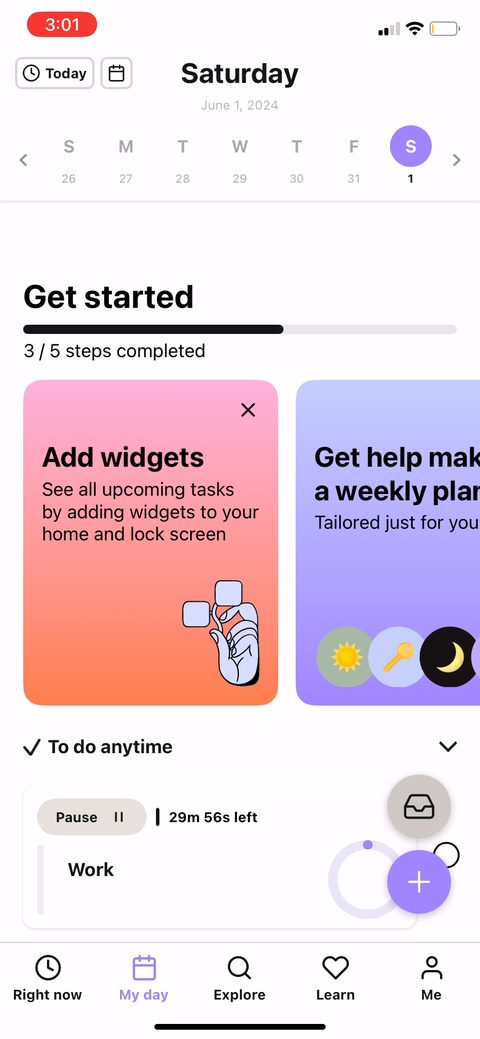Open the weekly plan help card
This screenshot has height=1039, width=480.
pos(388,542)
